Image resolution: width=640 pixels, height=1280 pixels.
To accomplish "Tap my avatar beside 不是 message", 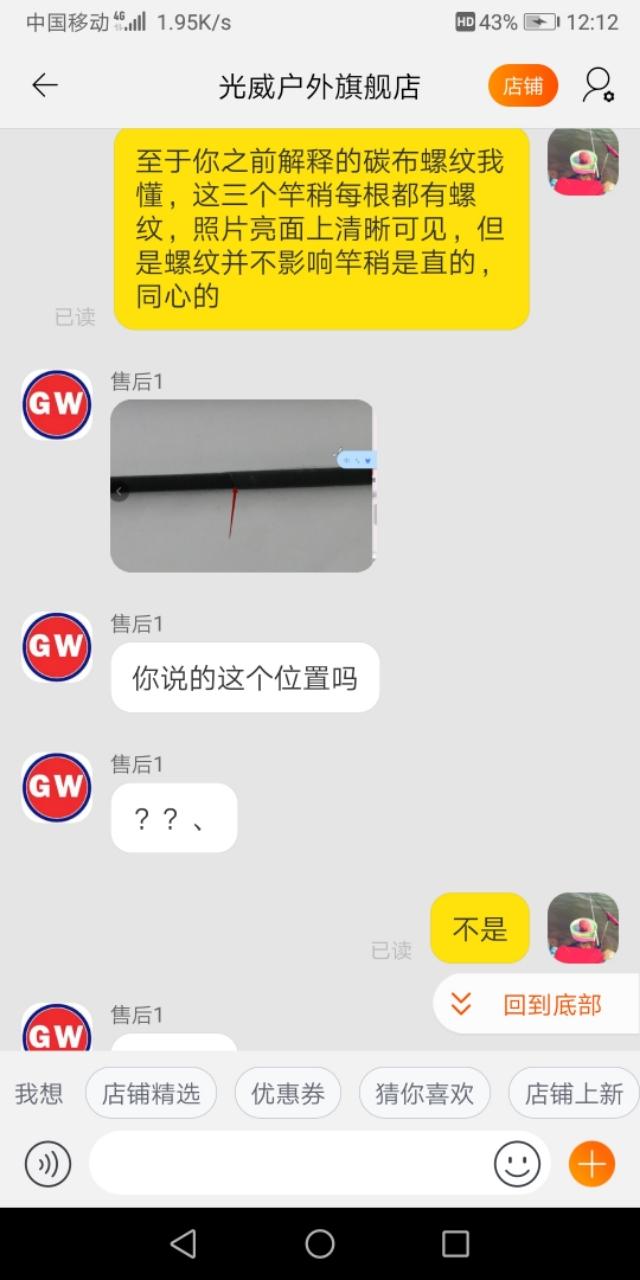I will coord(583,928).
